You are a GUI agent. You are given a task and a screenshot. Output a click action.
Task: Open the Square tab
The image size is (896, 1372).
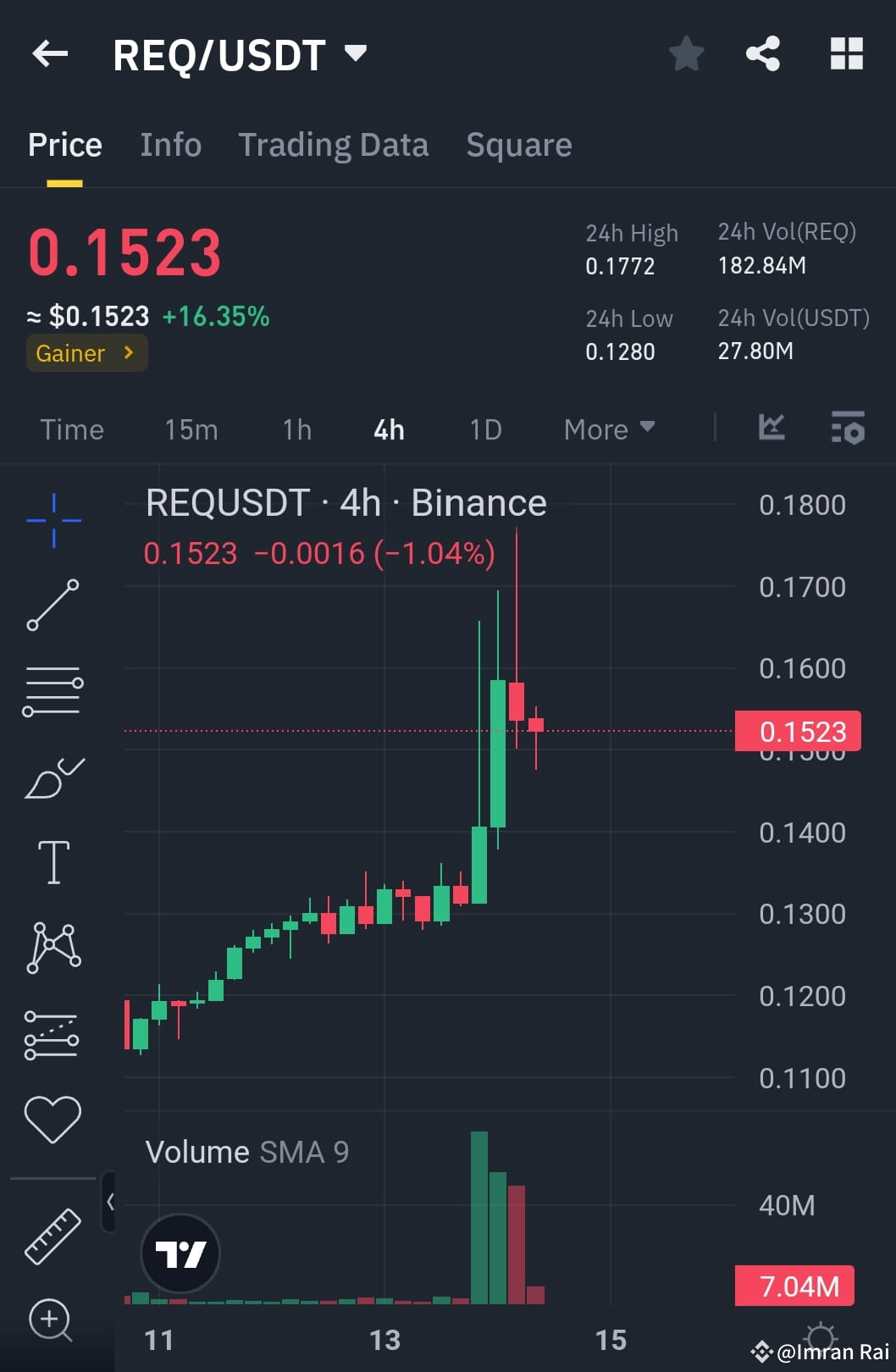coord(518,144)
